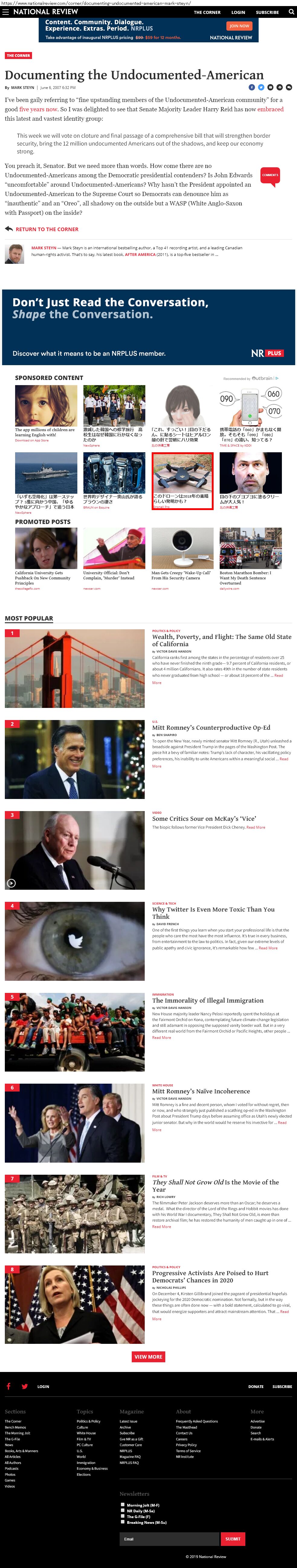Tap Donate in the footer bar

coord(256,1386)
